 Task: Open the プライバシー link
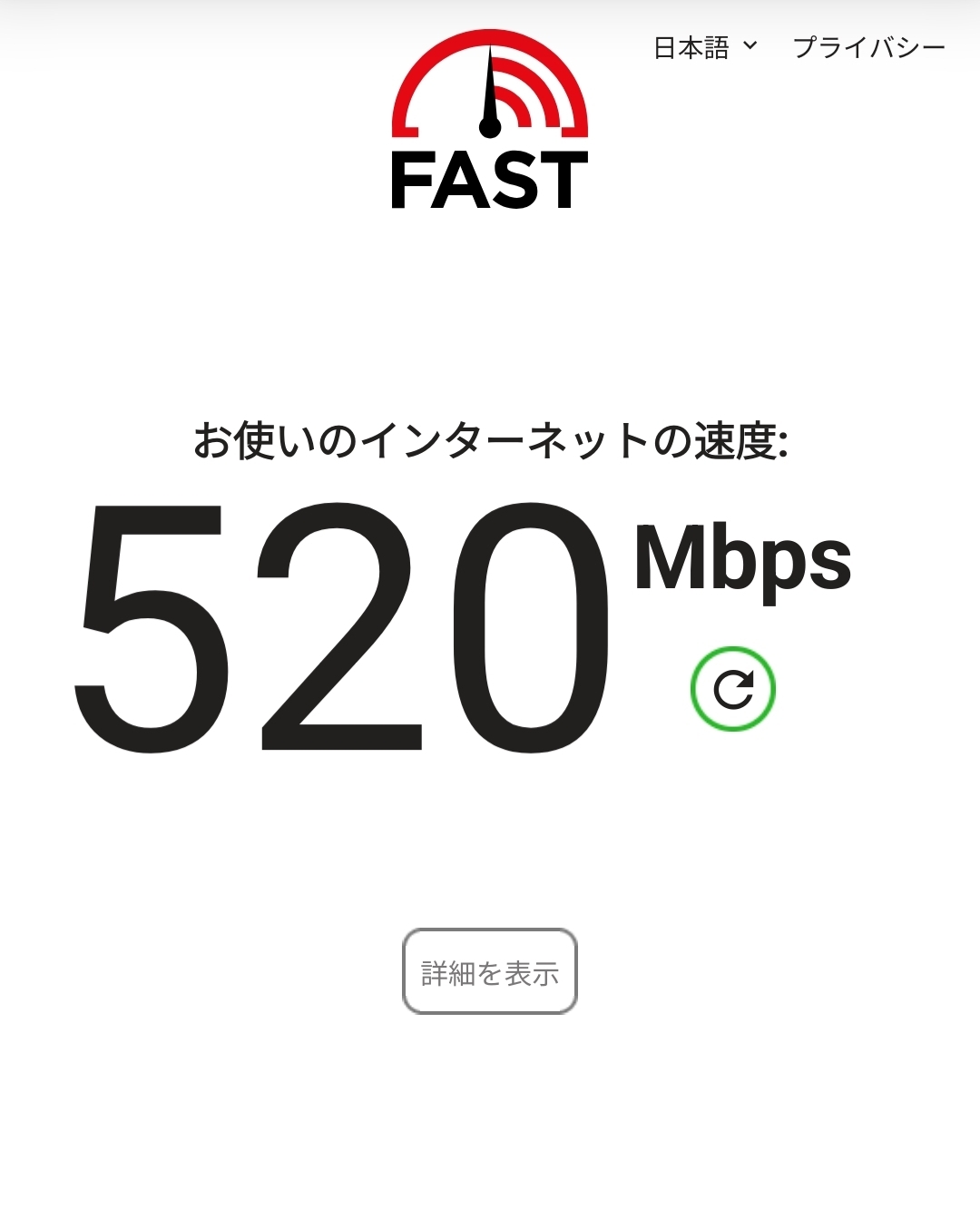[868, 47]
